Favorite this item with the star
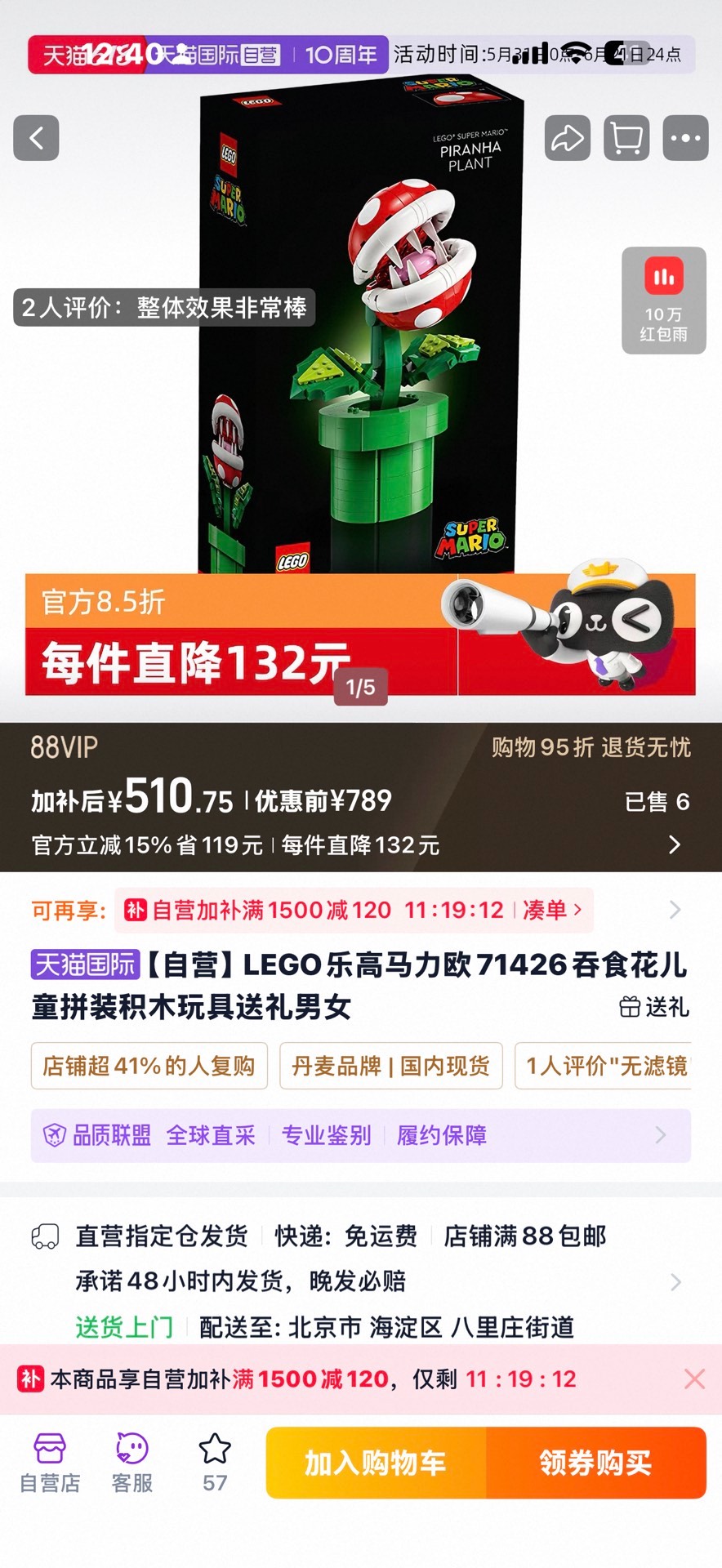The image size is (722, 1568). tap(215, 1463)
